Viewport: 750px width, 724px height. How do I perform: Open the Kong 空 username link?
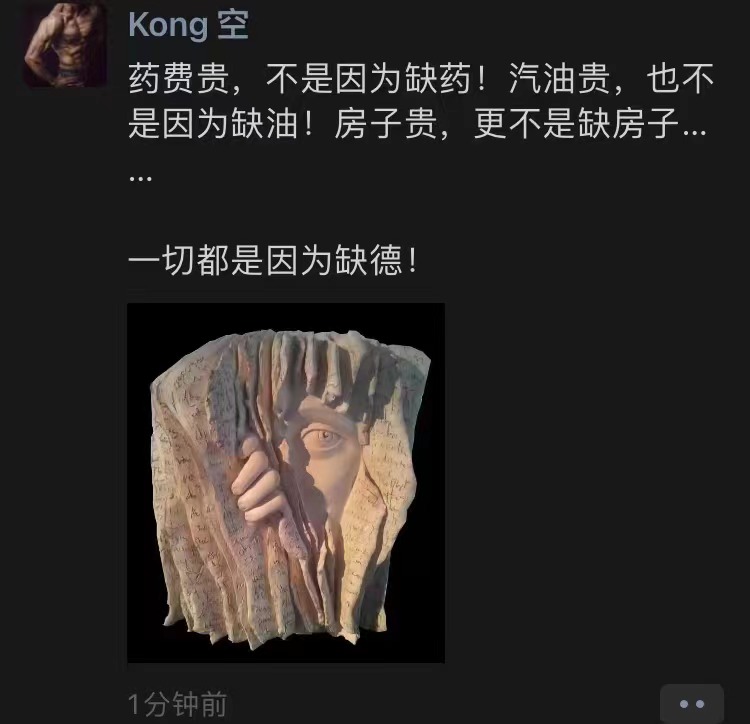pos(189,26)
